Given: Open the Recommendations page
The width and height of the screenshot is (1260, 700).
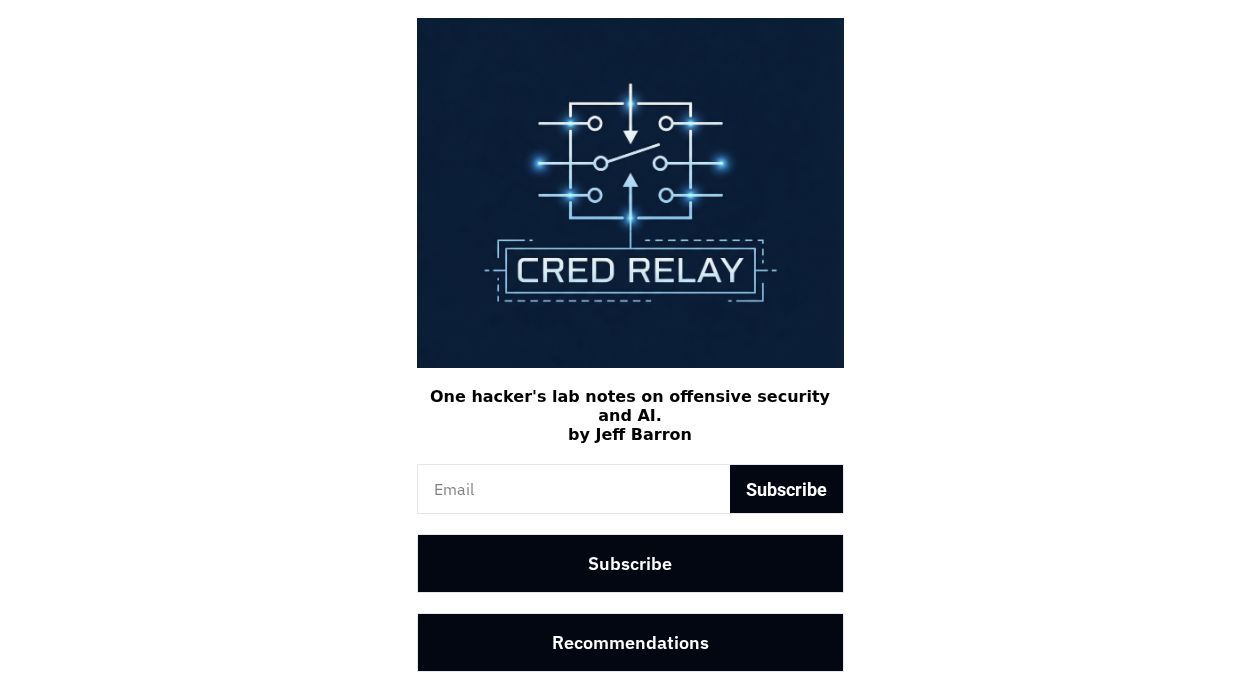Looking at the screenshot, I should pyautogui.click(x=630, y=643).
